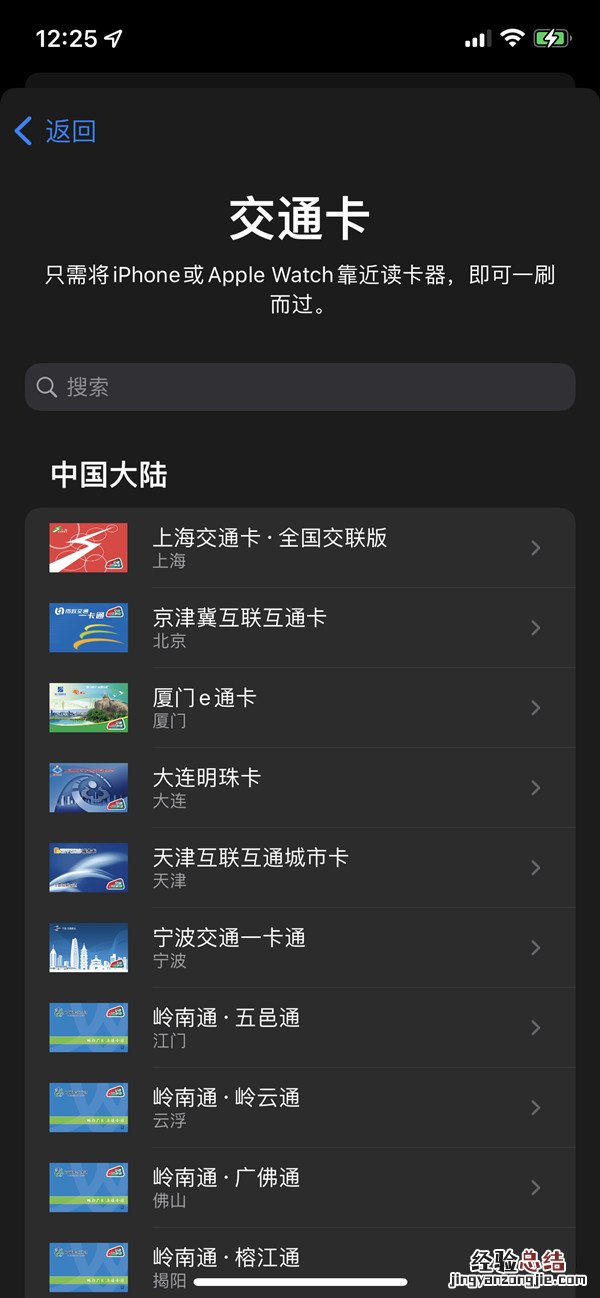
Task: Open the 岭南通·广佛通 card
Action: click(x=300, y=1188)
